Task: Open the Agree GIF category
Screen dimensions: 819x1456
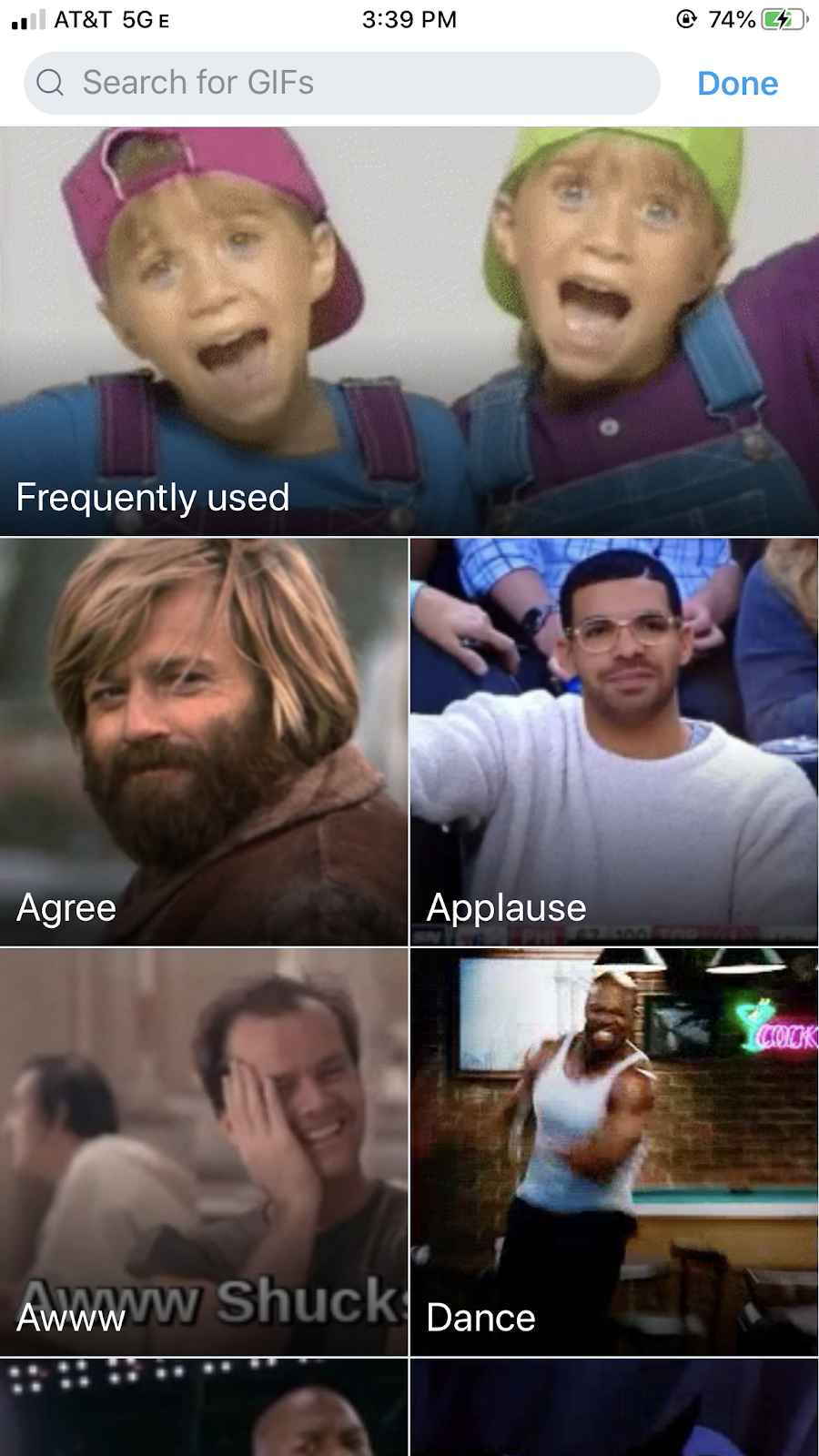Action: (x=204, y=742)
